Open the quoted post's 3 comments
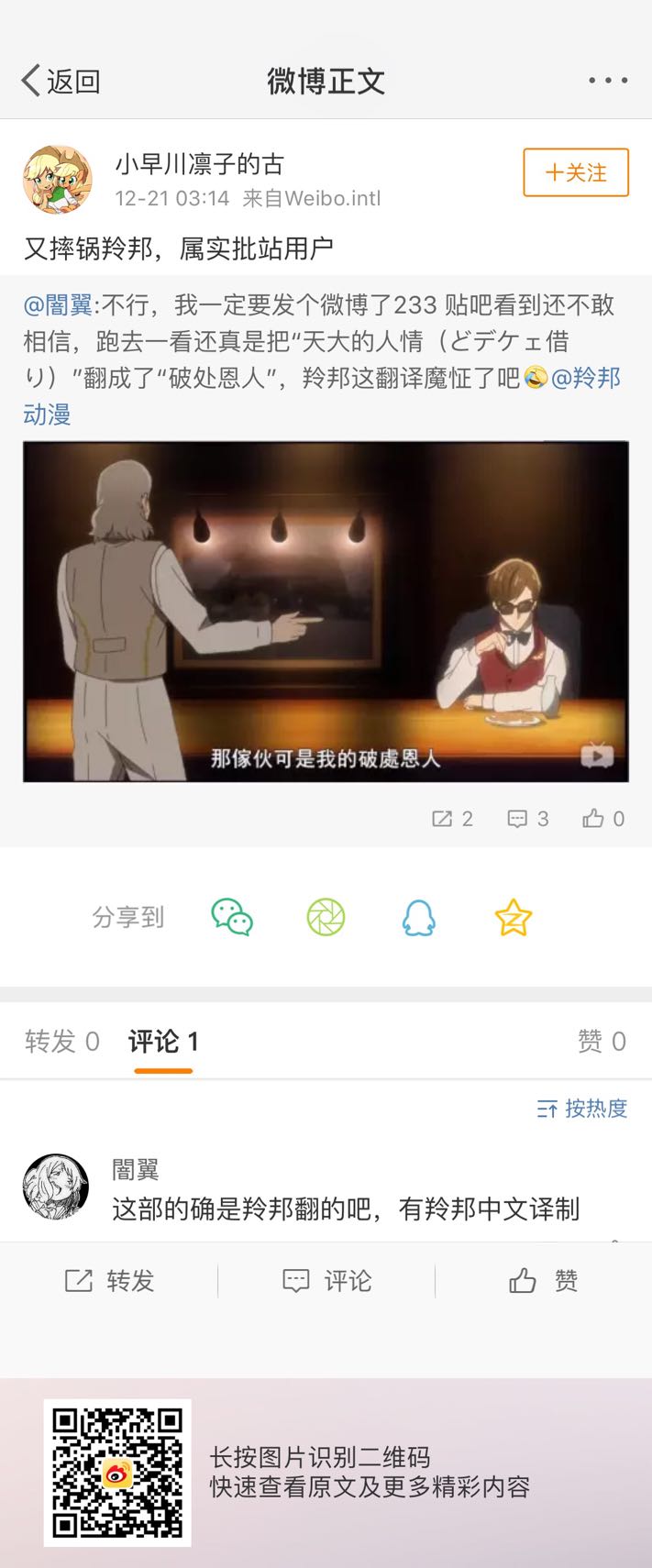 point(528,819)
